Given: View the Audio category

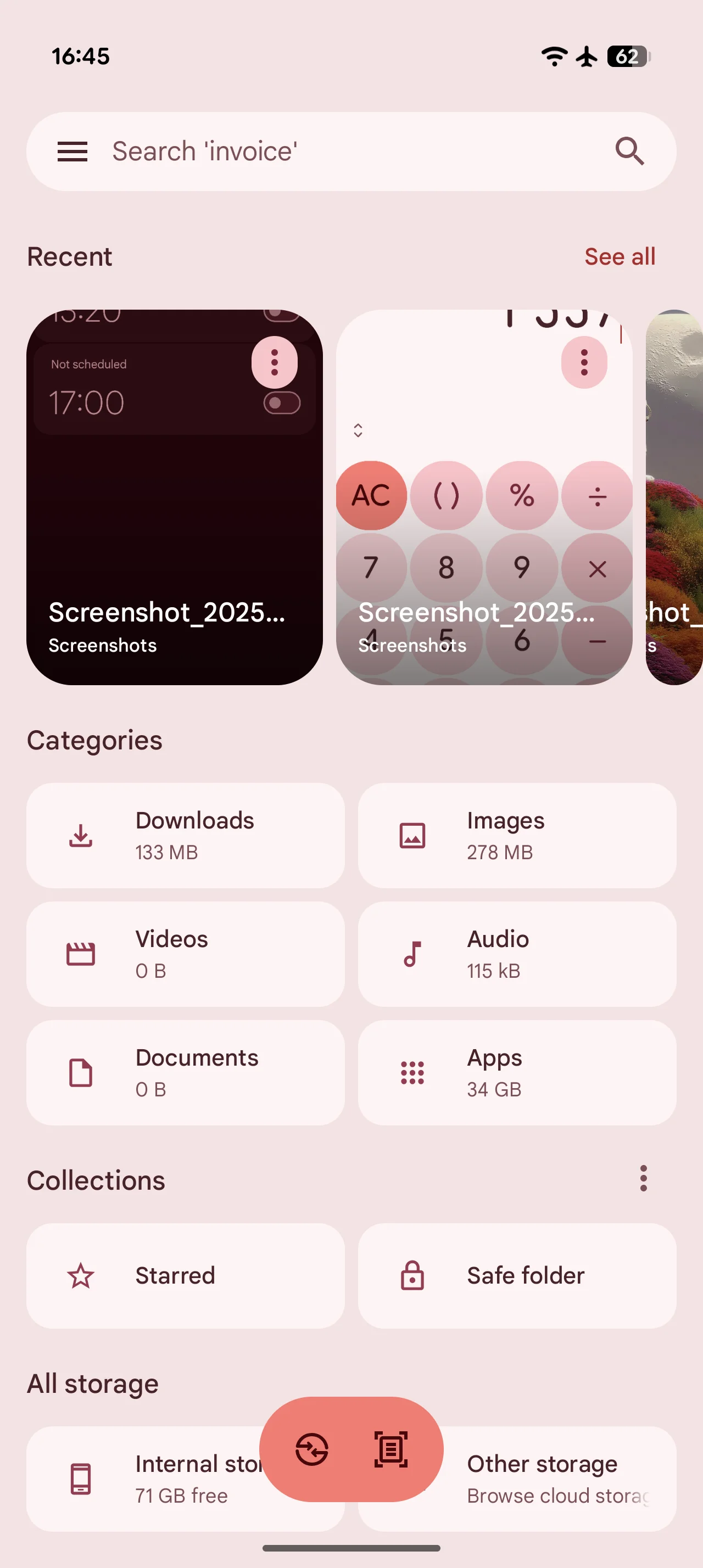Looking at the screenshot, I should [x=517, y=954].
